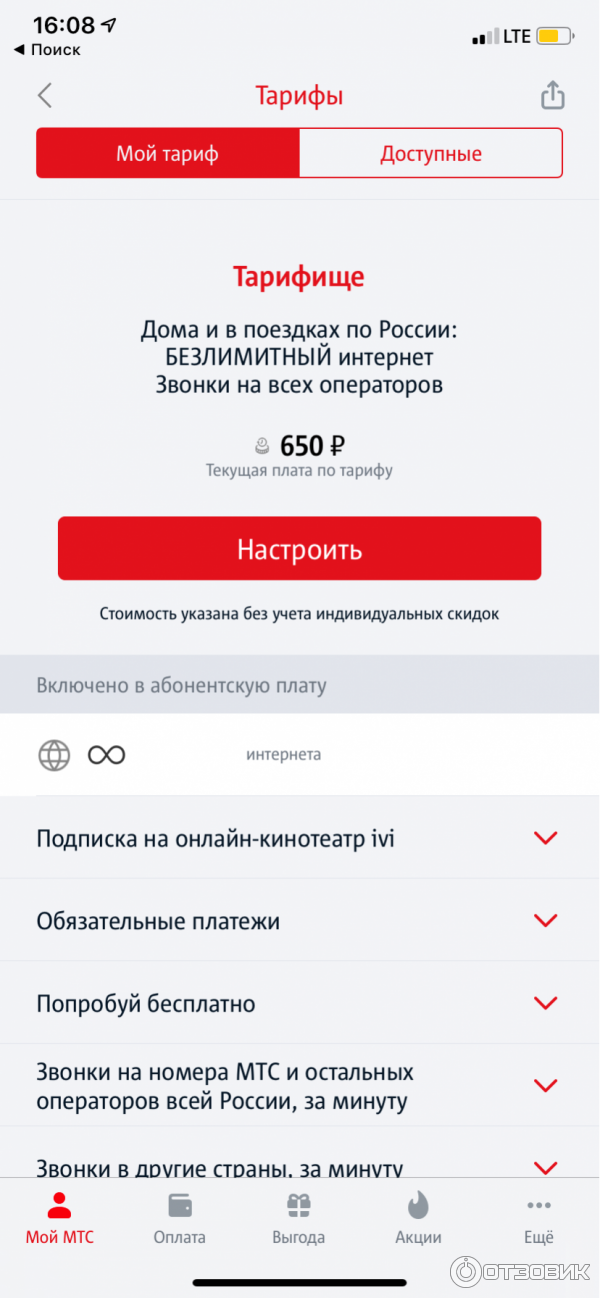Screen dimensions: 600x1298
Task: Switch to the Доступные tab
Action: pos(431,154)
